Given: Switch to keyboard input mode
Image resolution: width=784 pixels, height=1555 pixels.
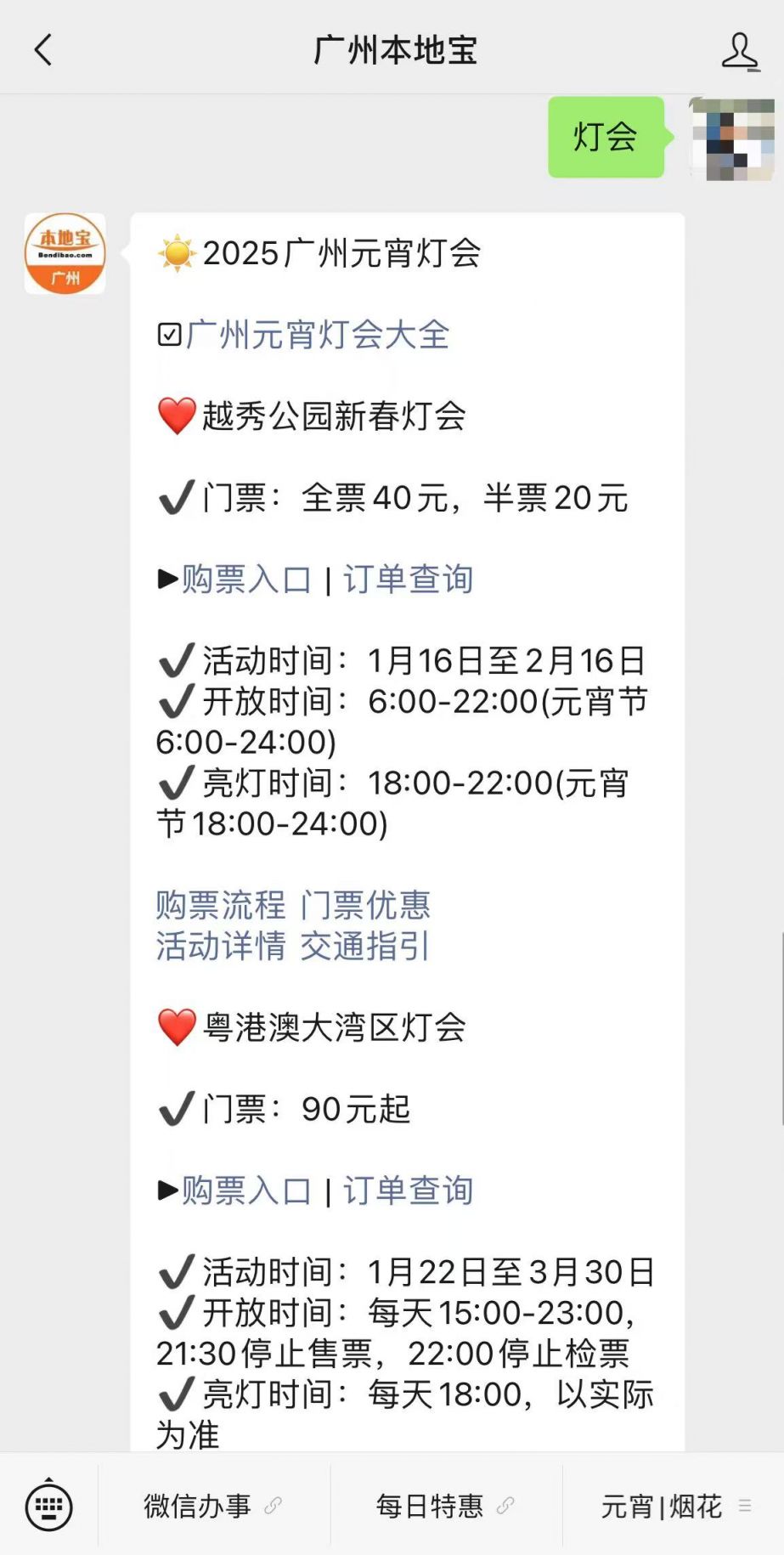Looking at the screenshot, I should tap(49, 1507).
